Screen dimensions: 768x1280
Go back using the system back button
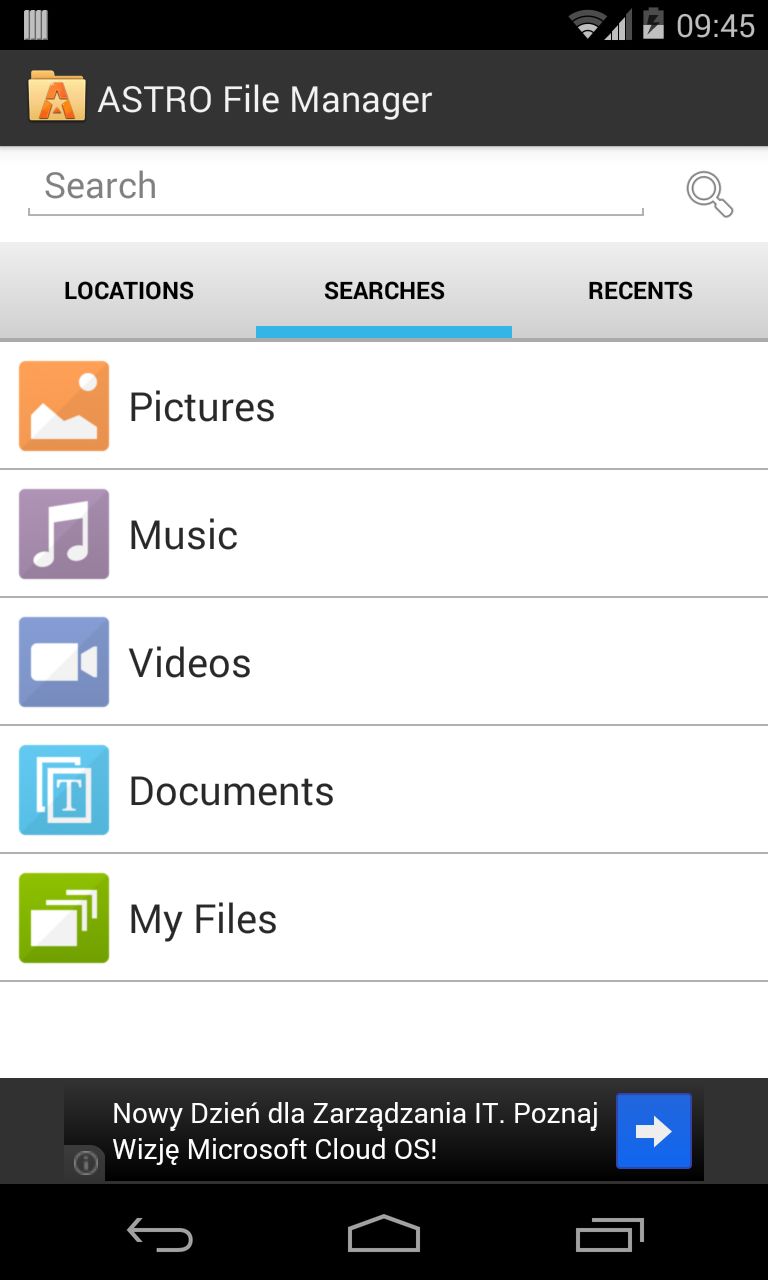pyautogui.click(x=160, y=1235)
